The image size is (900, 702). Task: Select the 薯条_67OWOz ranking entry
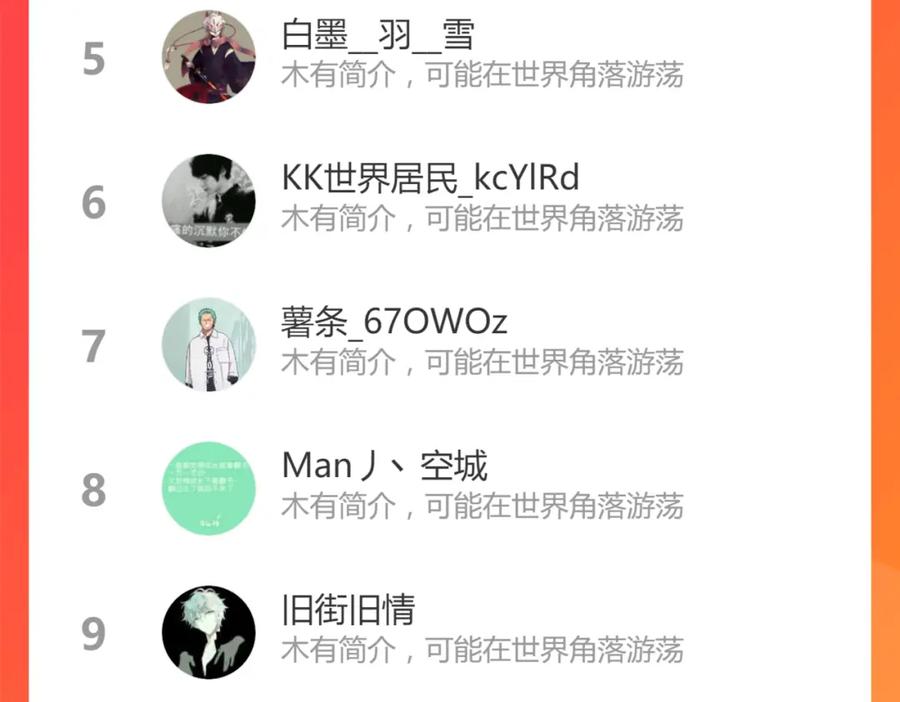449,344
